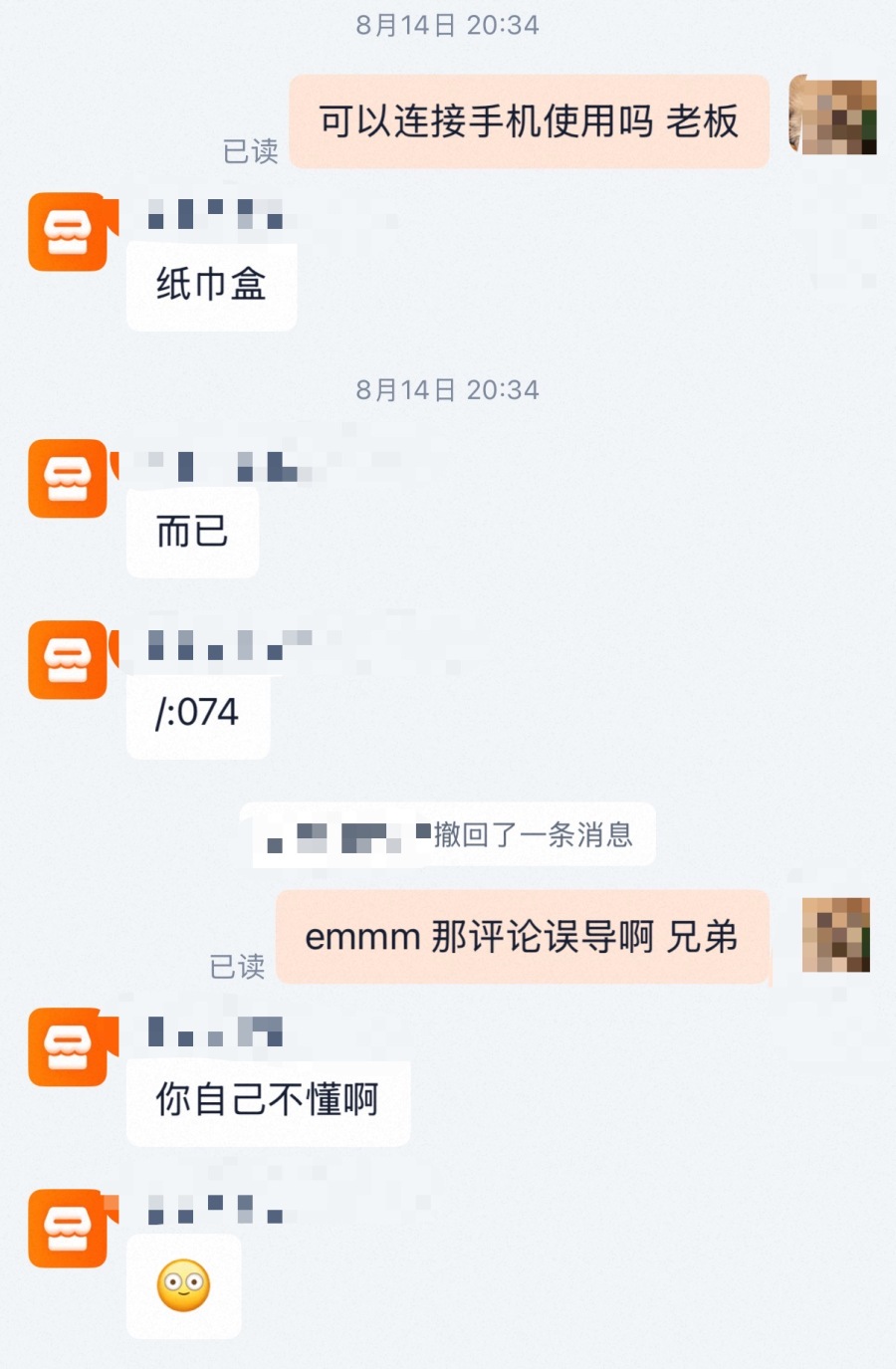Open the shop avatar next to the emoji message

click(68, 1228)
